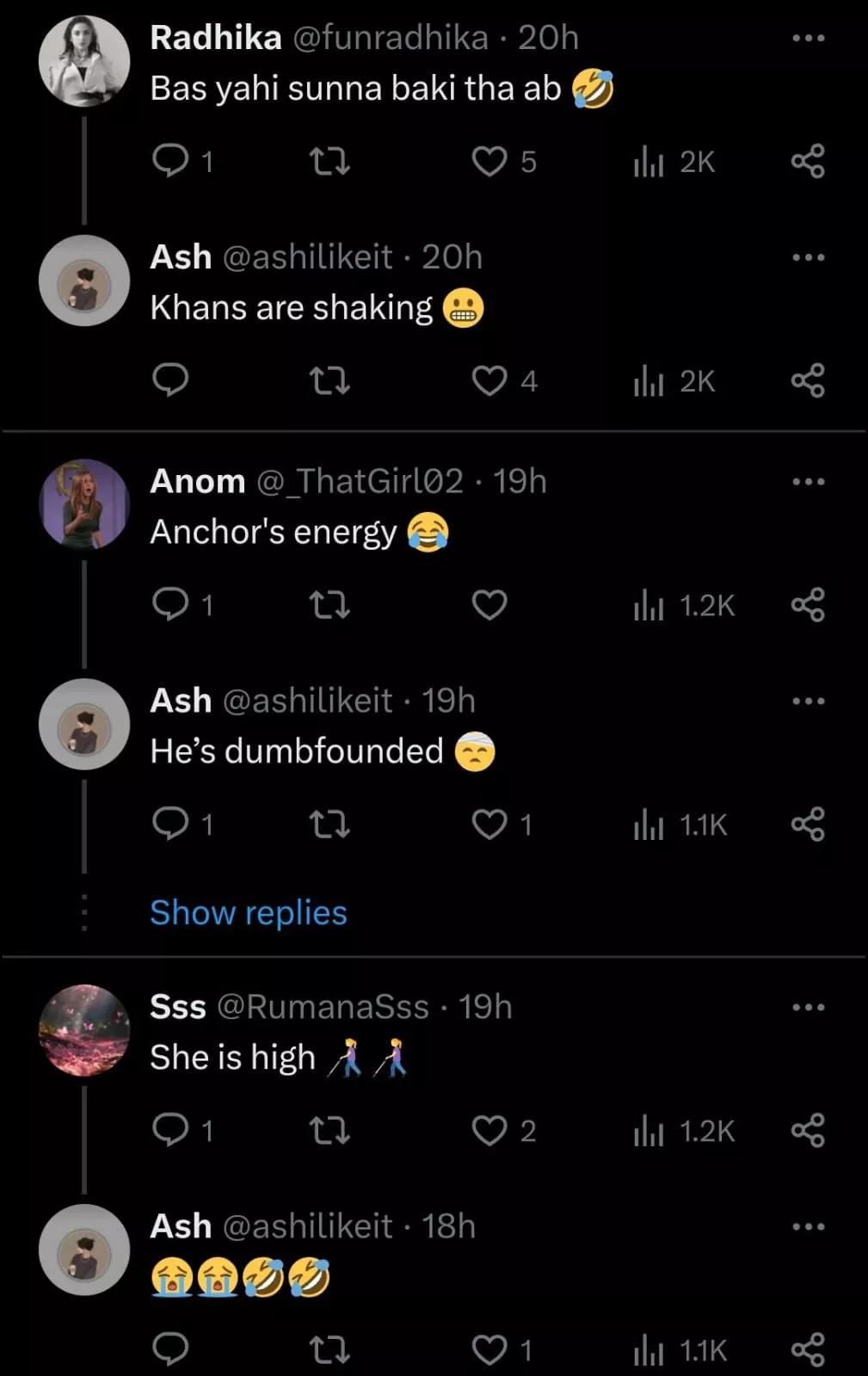Screen dimensions: 868x1376
Task: Retweet Ash's 'Khans are shaking' post
Action: click(329, 380)
